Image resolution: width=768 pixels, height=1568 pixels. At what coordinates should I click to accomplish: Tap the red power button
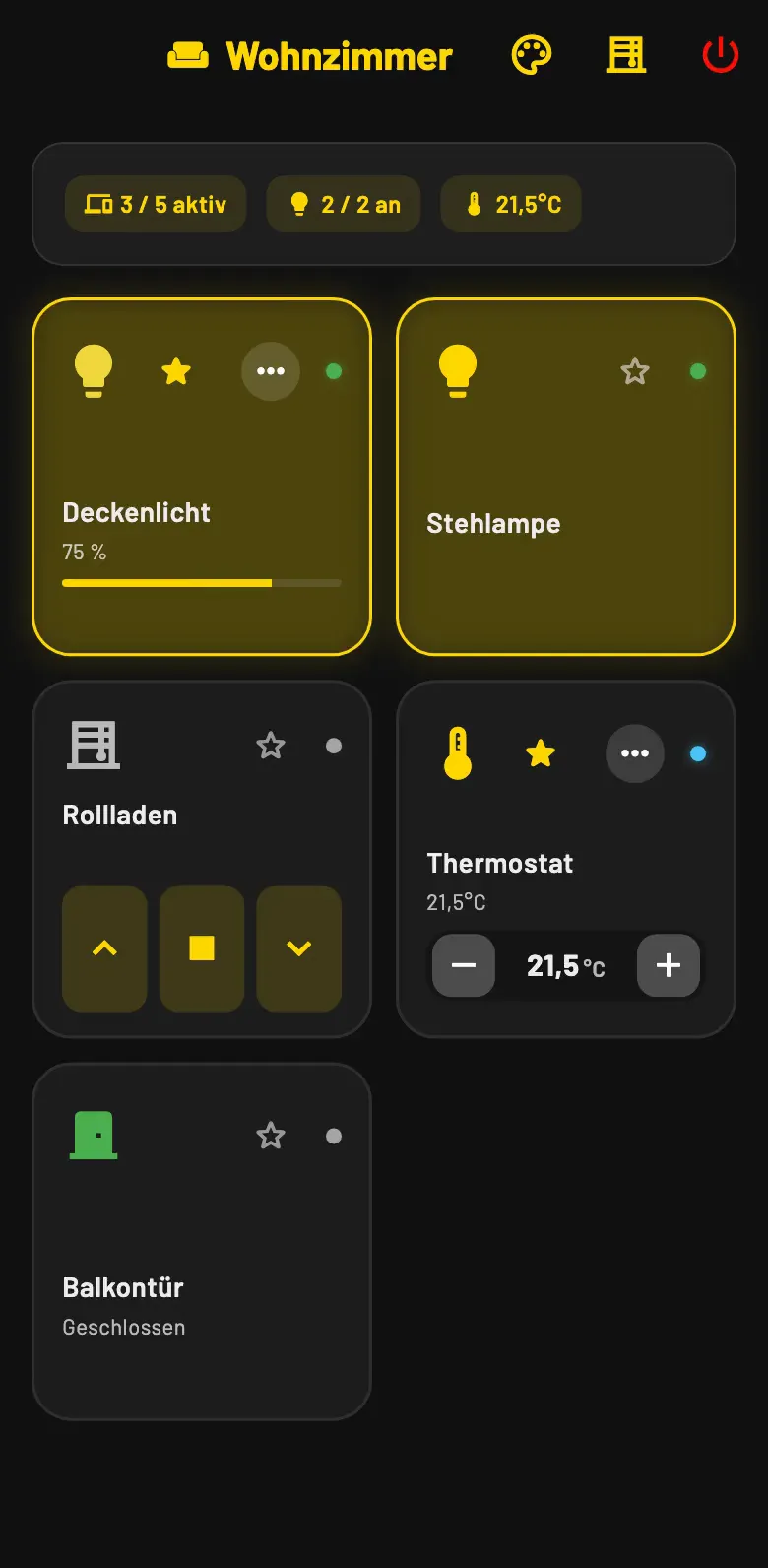coord(720,55)
